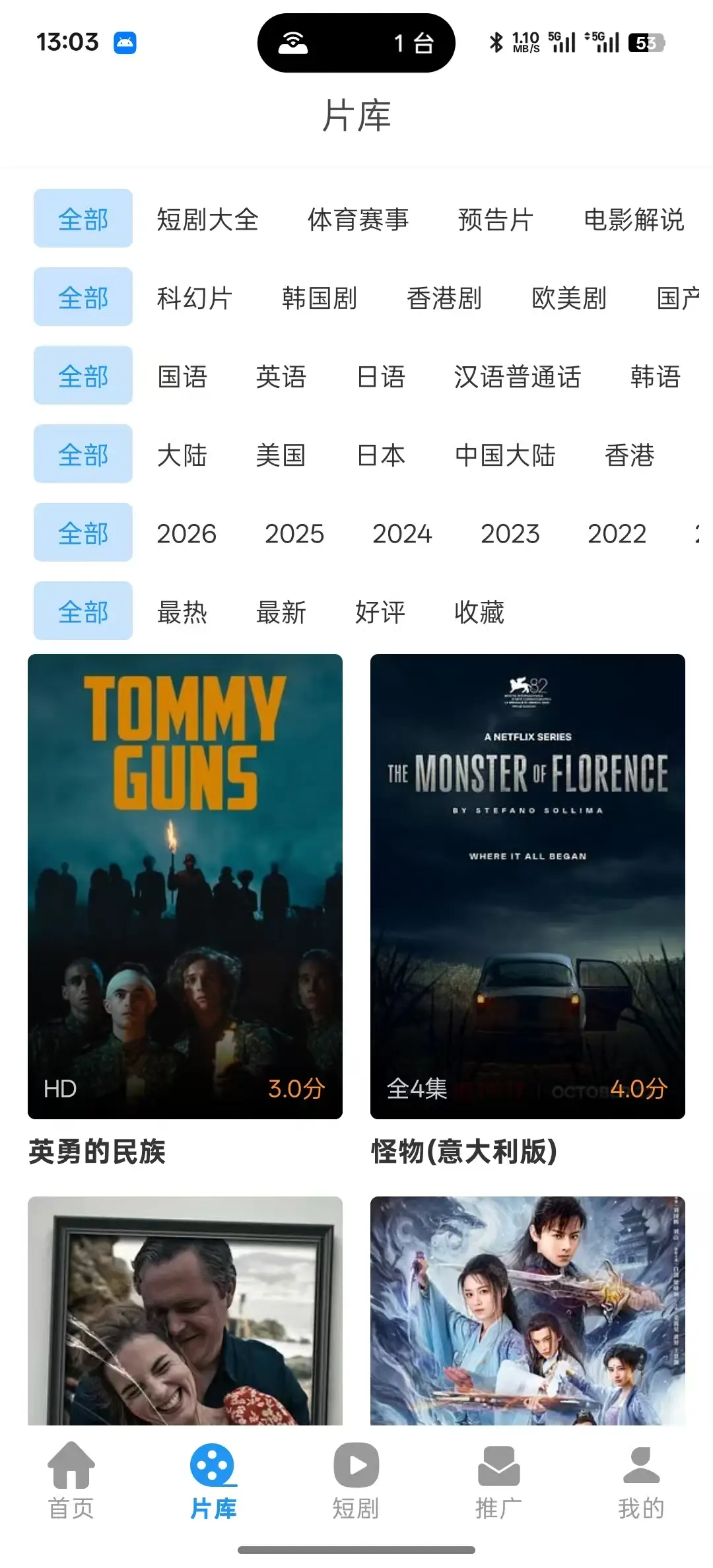Select 英语 language filter
This screenshot has height=1568, width=713.
click(x=281, y=376)
